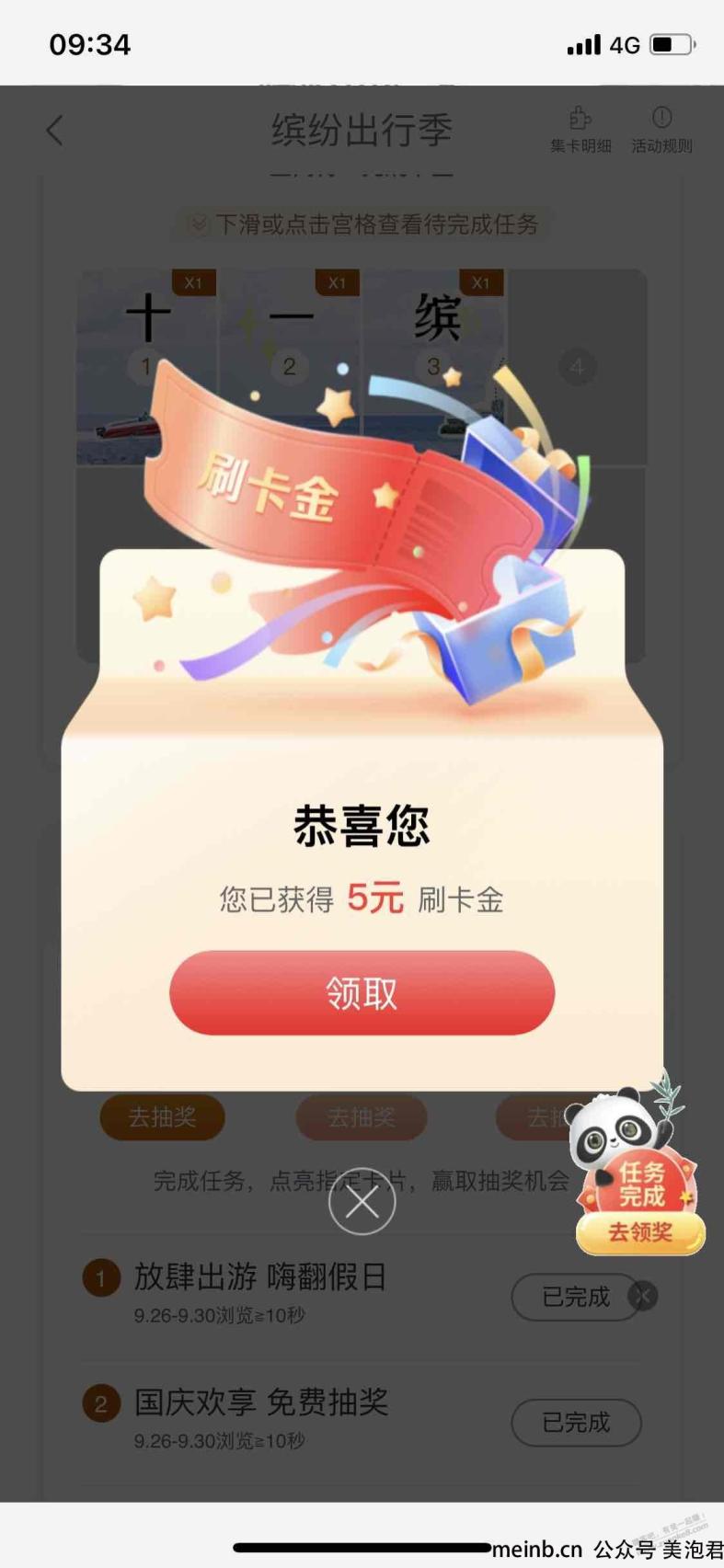Dismiss the panda floating badge
This screenshot has width=724, height=1568.
point(643,1296)
